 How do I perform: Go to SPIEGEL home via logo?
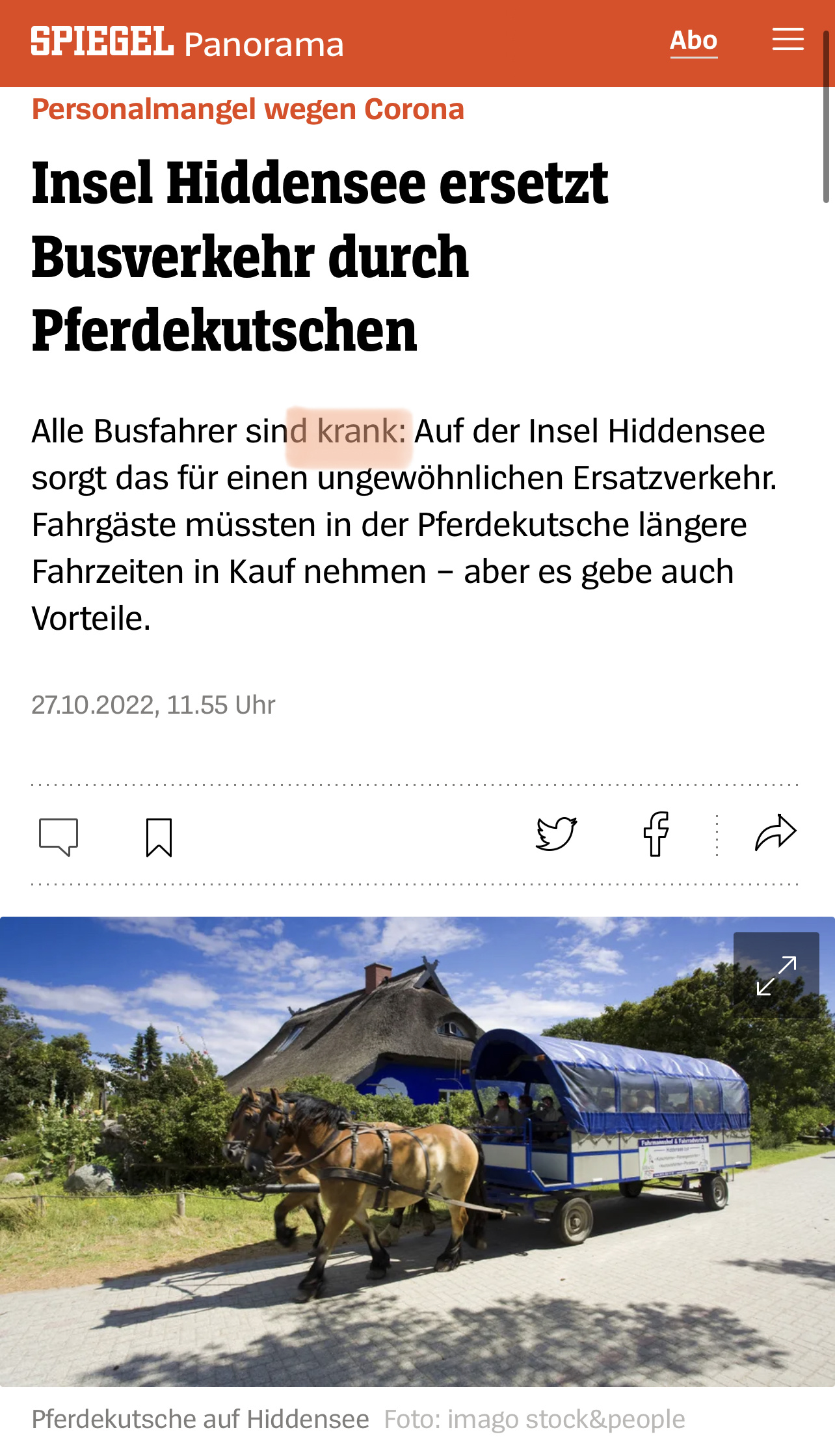[x=102, y=42]
